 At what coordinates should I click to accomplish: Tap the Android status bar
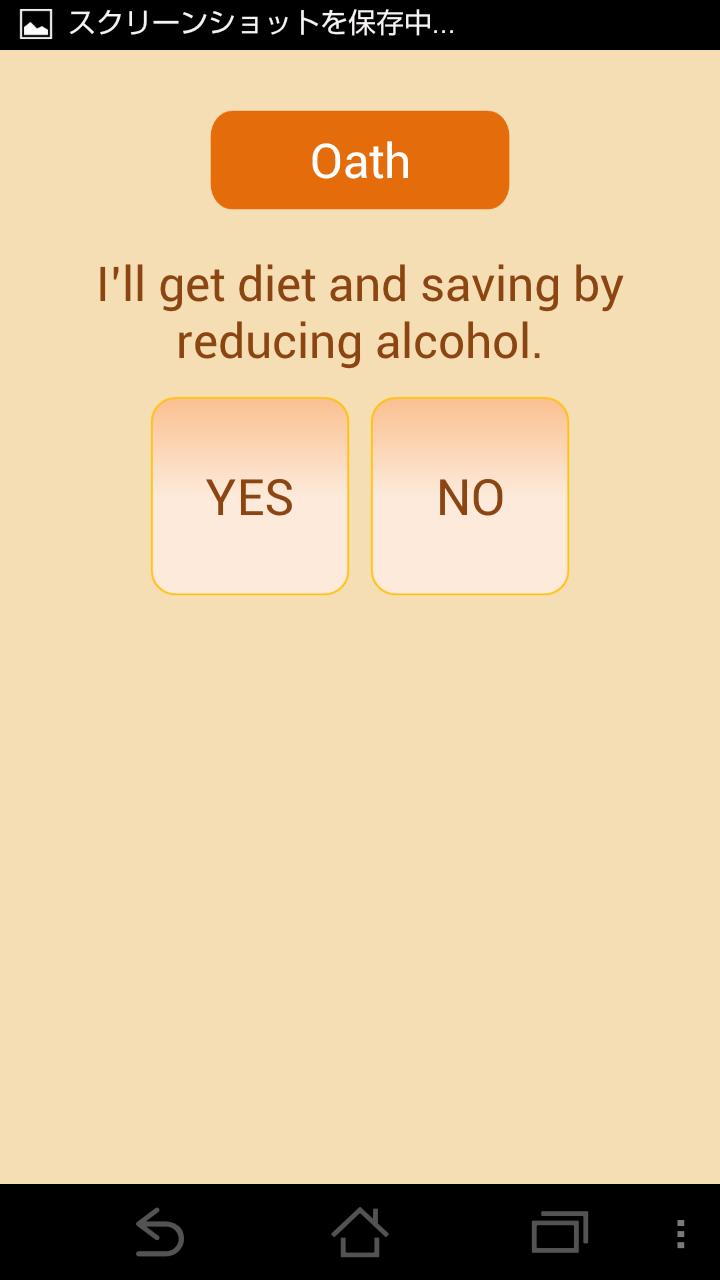[x=360, y=25]
